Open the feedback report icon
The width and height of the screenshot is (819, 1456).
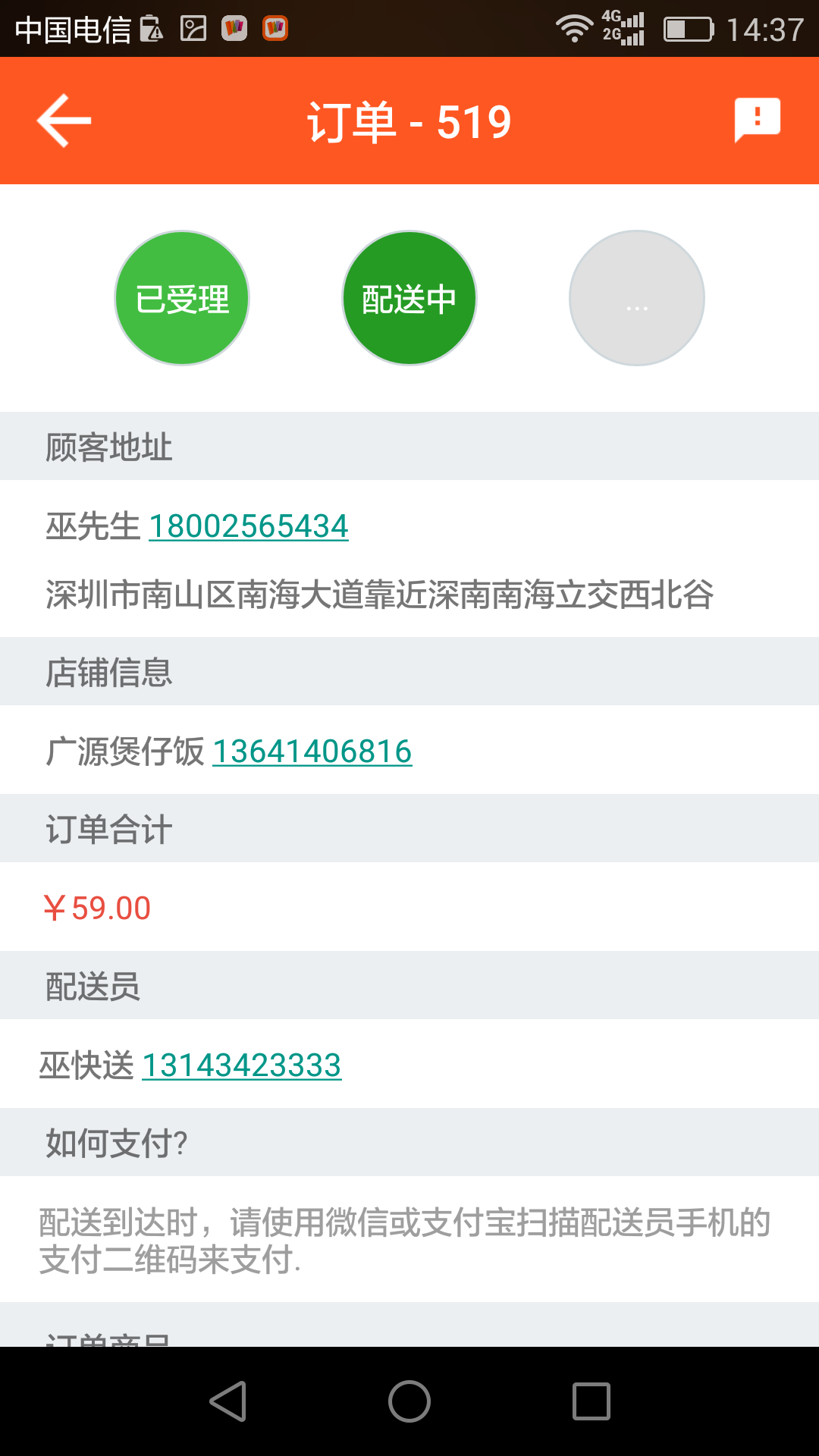[x=757, y=120]
